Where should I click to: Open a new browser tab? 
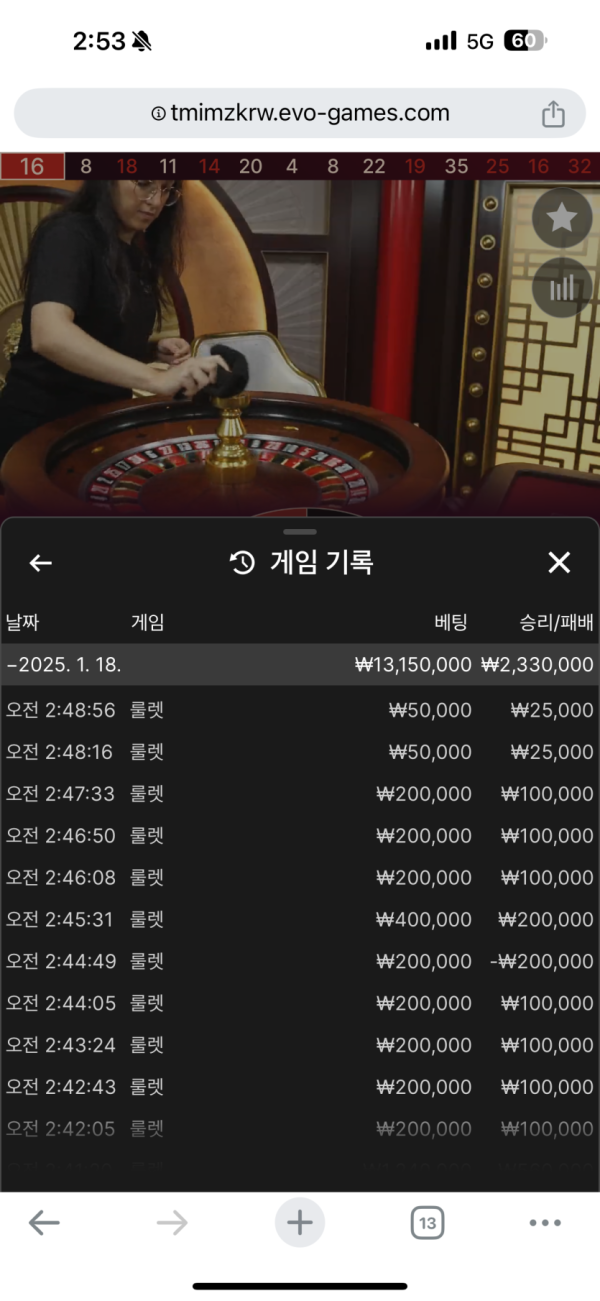[x=300, y=1222]
